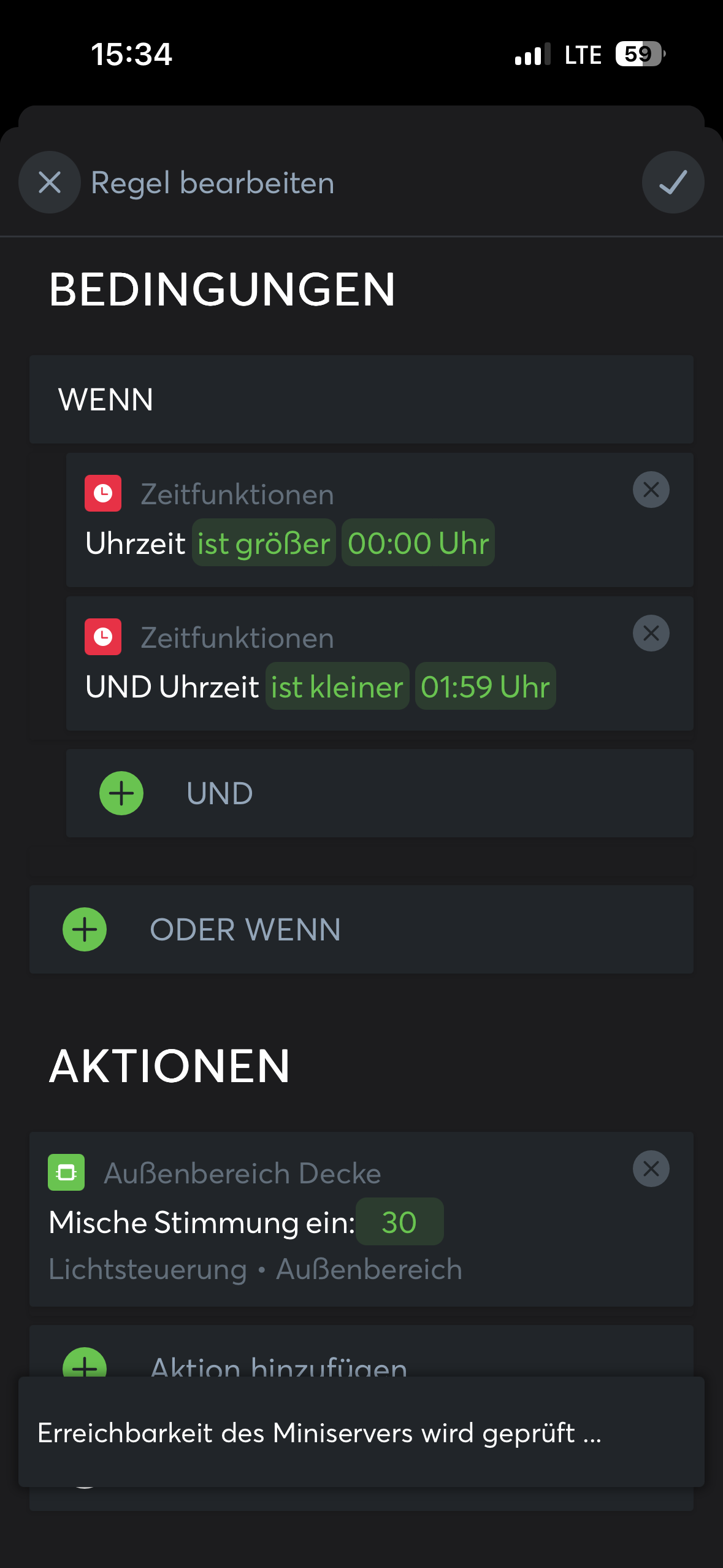Confirm the rule with the checkmark
The width and height of the screenshot is (723, 1568).
tap(673, 182)
